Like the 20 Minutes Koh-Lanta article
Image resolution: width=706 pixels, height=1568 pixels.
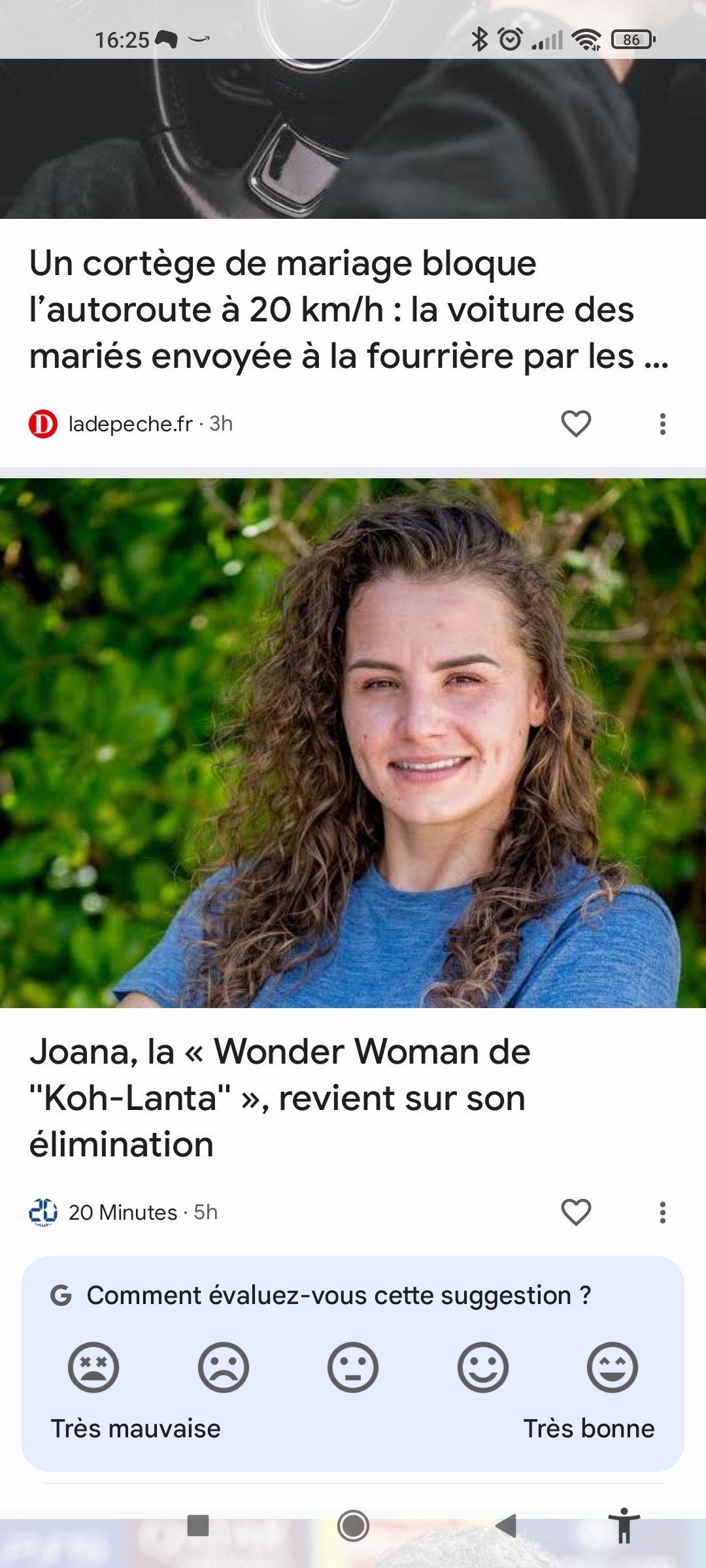click(x=576, y=1213)
